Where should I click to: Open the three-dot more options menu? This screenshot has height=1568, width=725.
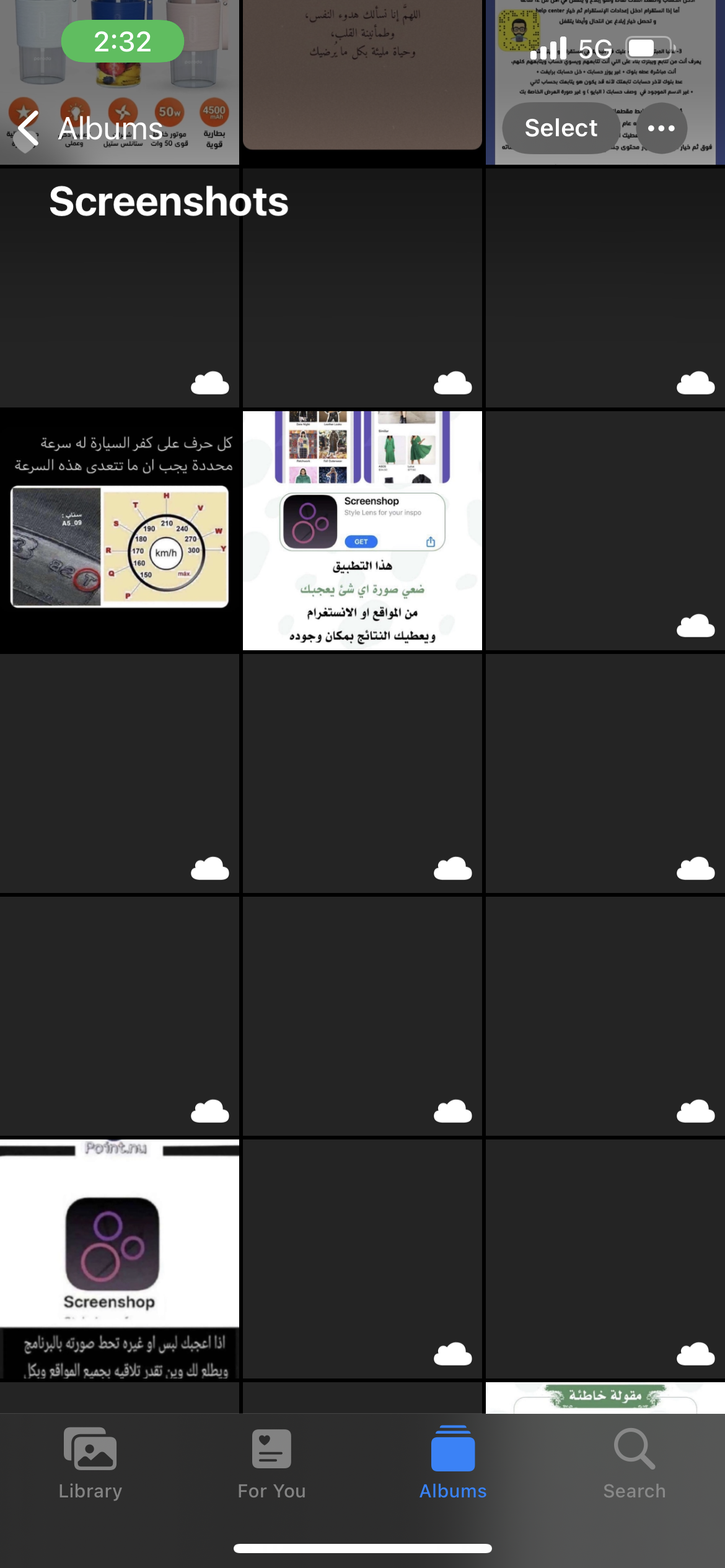661,128
